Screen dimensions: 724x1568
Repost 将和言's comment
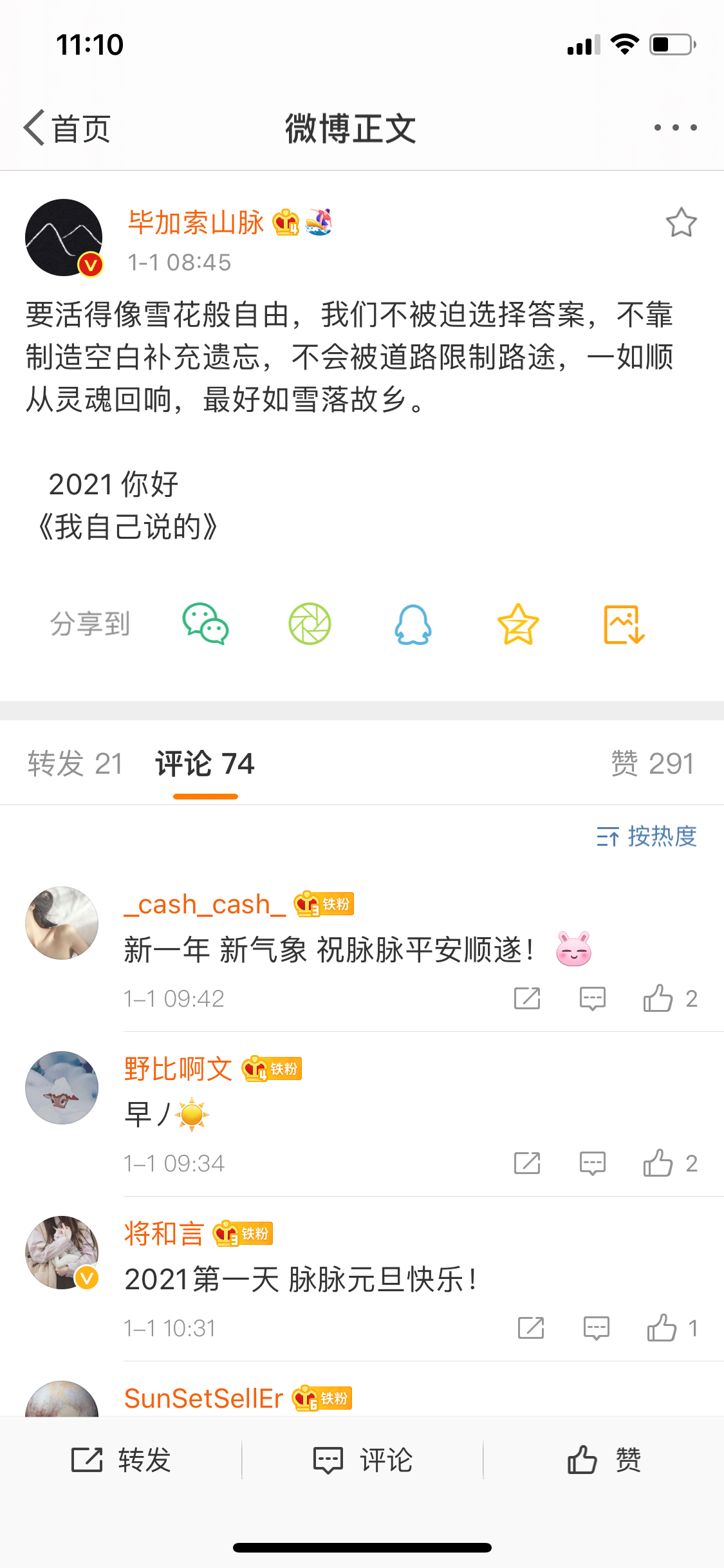point(531,1328)
